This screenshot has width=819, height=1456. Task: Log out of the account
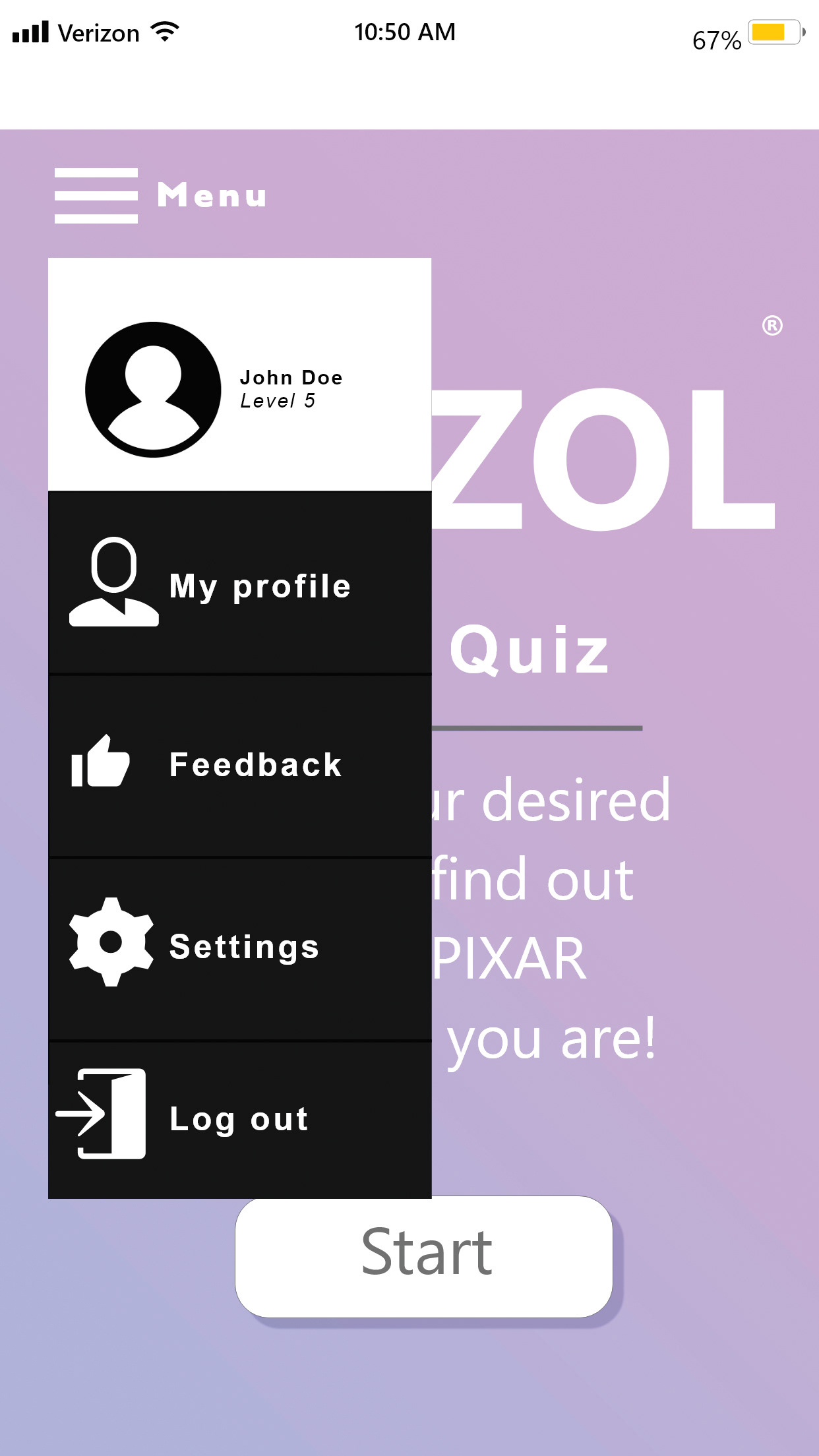[x=240, y=1120]
